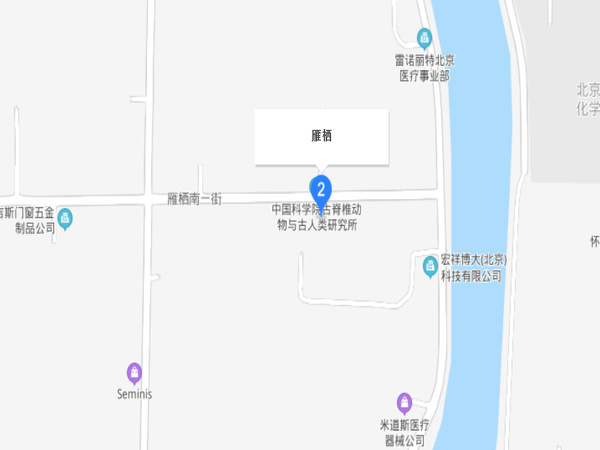The image size is (600, 450).
Task: Select the 宏祥博大(北京)科技有限公司 POI icon
Action: 430,265
